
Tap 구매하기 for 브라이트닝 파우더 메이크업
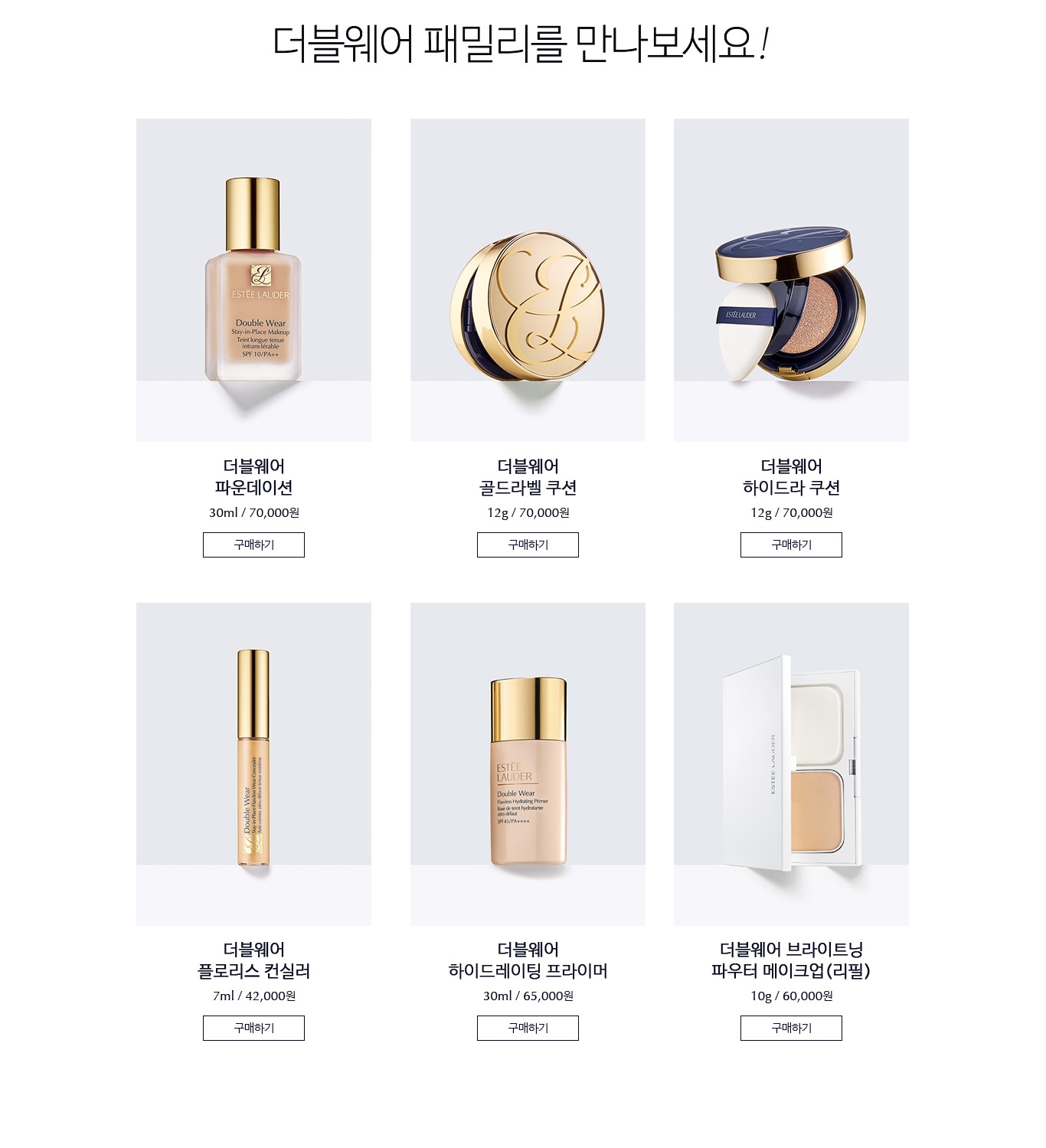[x=791, y=1028]
